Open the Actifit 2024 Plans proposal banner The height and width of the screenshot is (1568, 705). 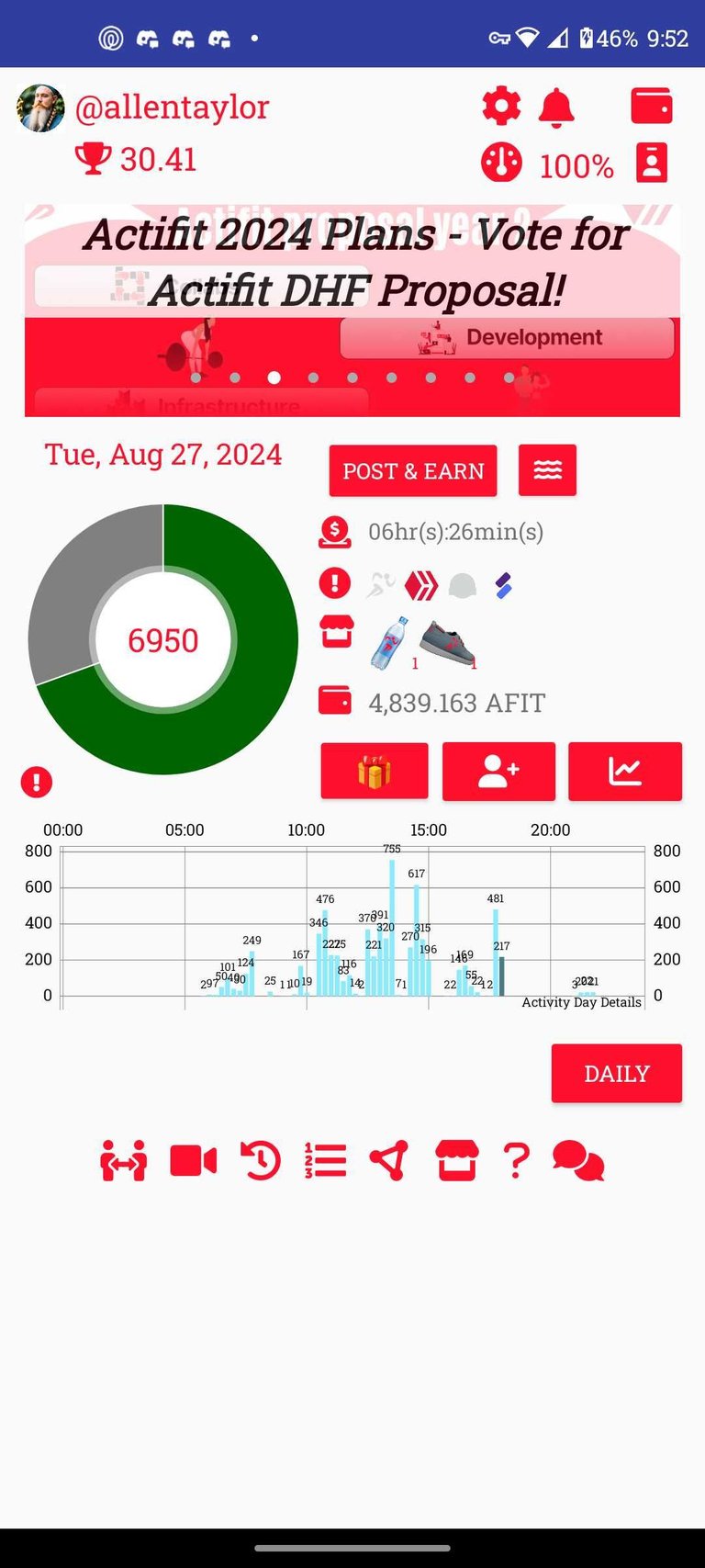pyautogui.click(x=352, y=310)
